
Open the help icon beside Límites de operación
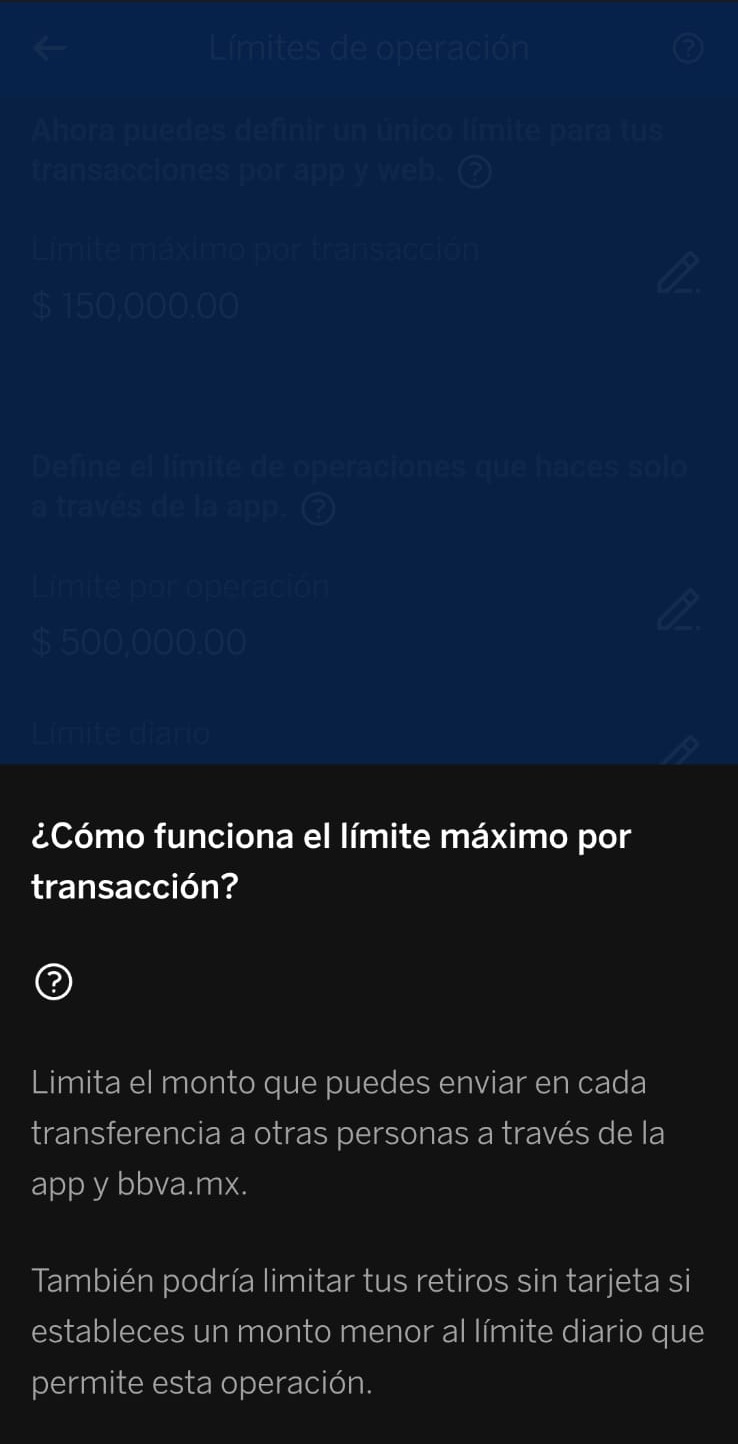687,49
